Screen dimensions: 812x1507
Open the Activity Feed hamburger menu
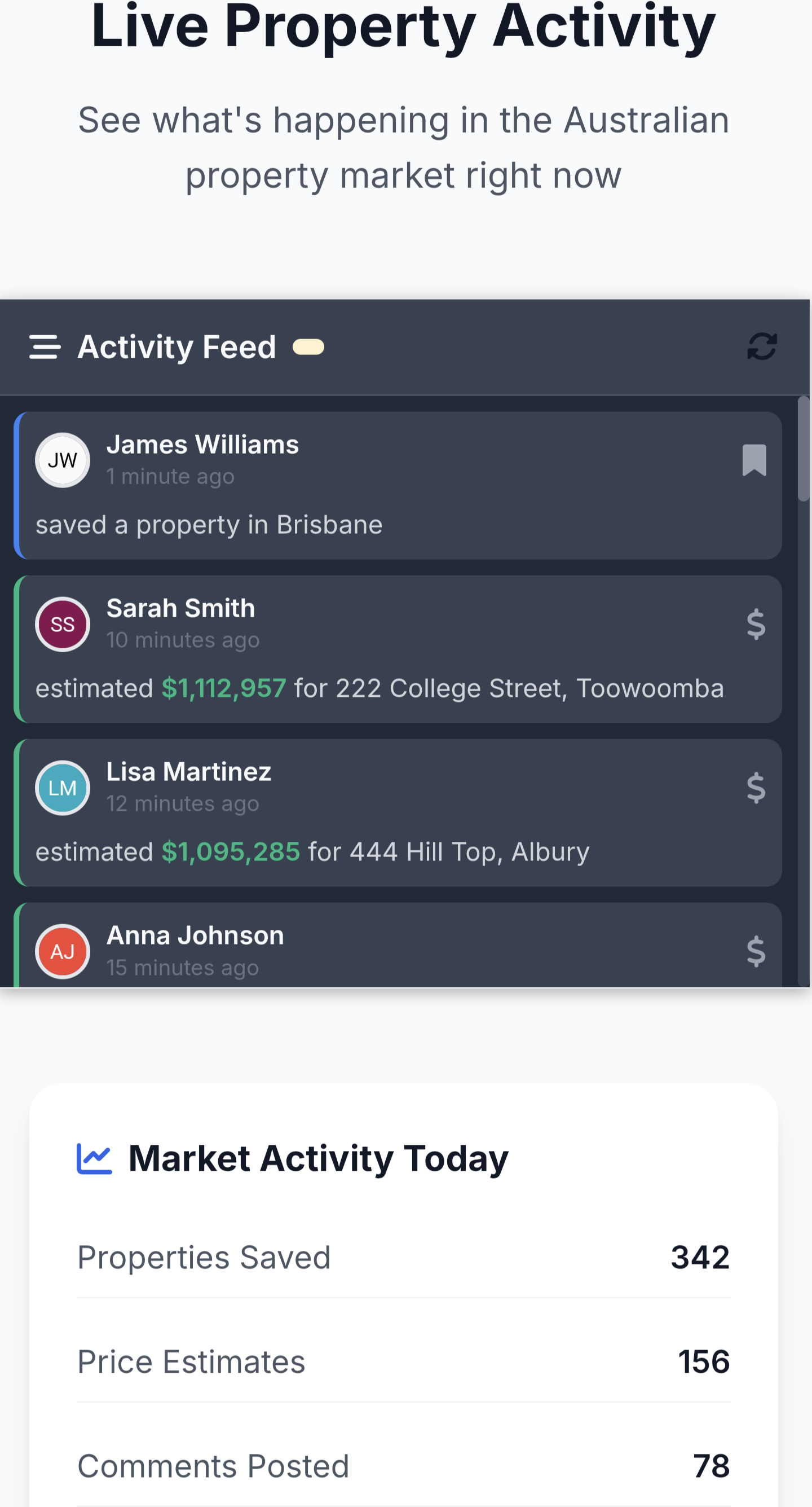click(x=45, y=348)
